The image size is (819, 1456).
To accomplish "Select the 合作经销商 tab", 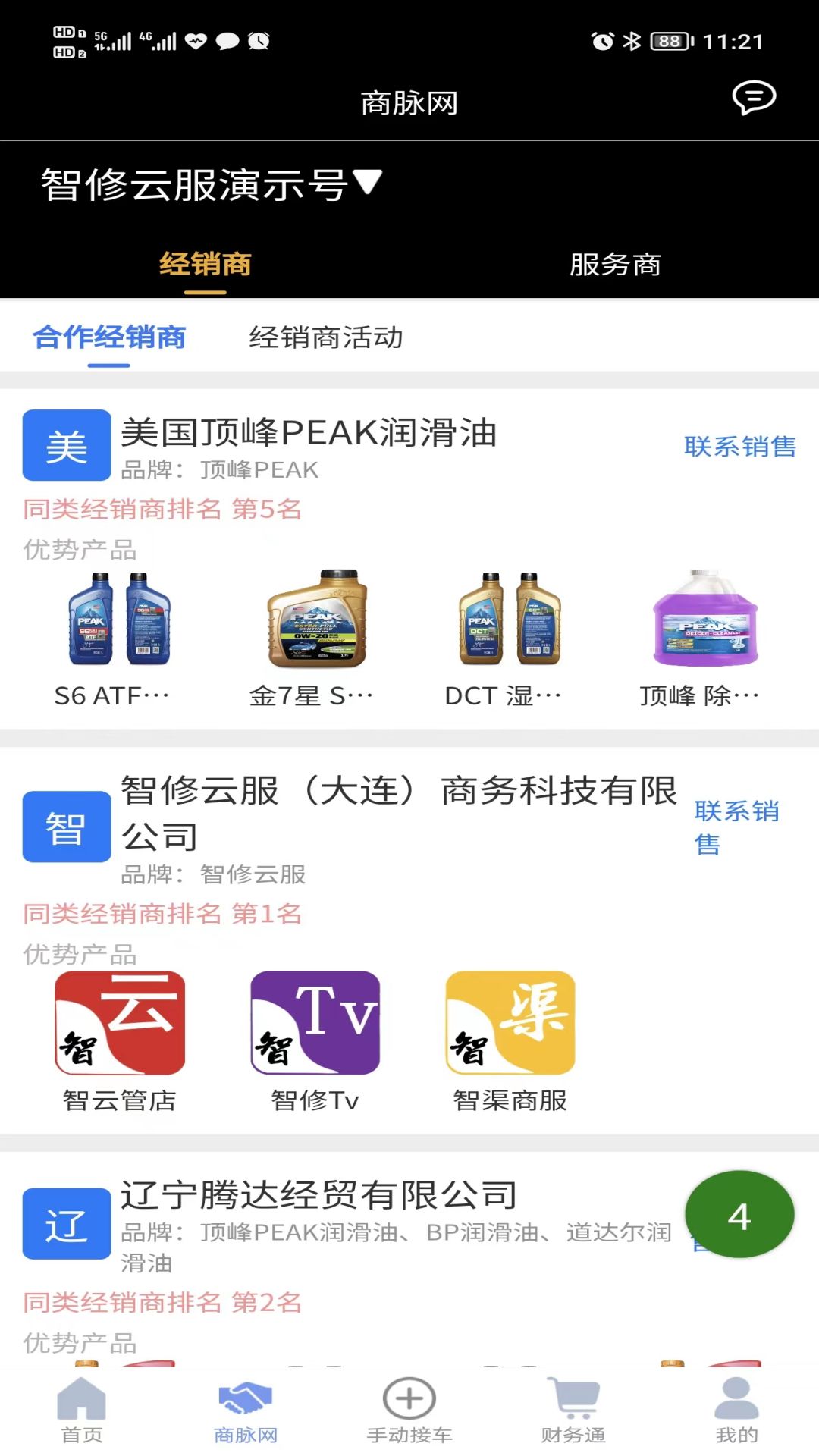I will (x=108, y=339).
